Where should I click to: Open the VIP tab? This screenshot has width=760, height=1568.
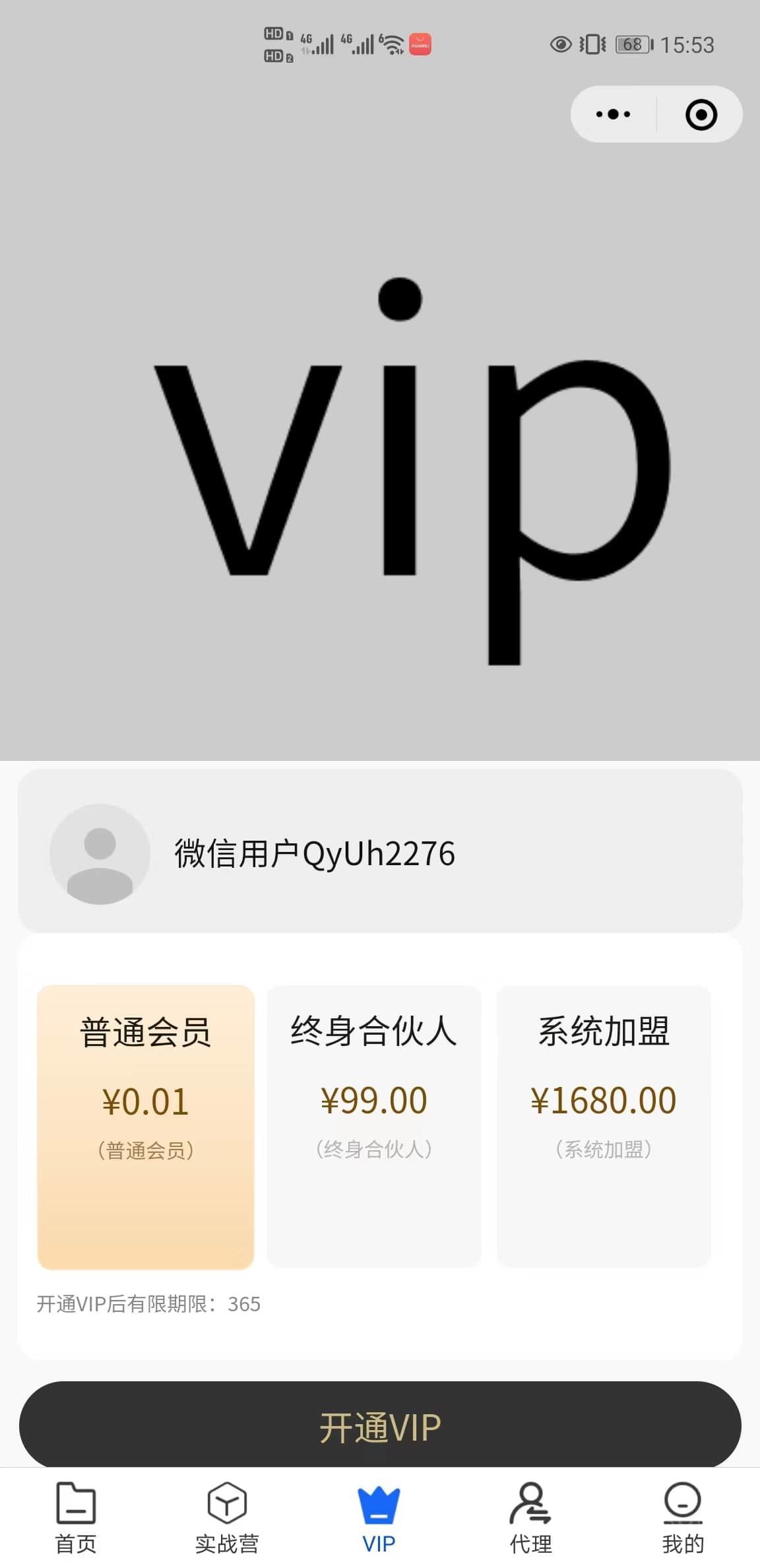pos(379,1518)
